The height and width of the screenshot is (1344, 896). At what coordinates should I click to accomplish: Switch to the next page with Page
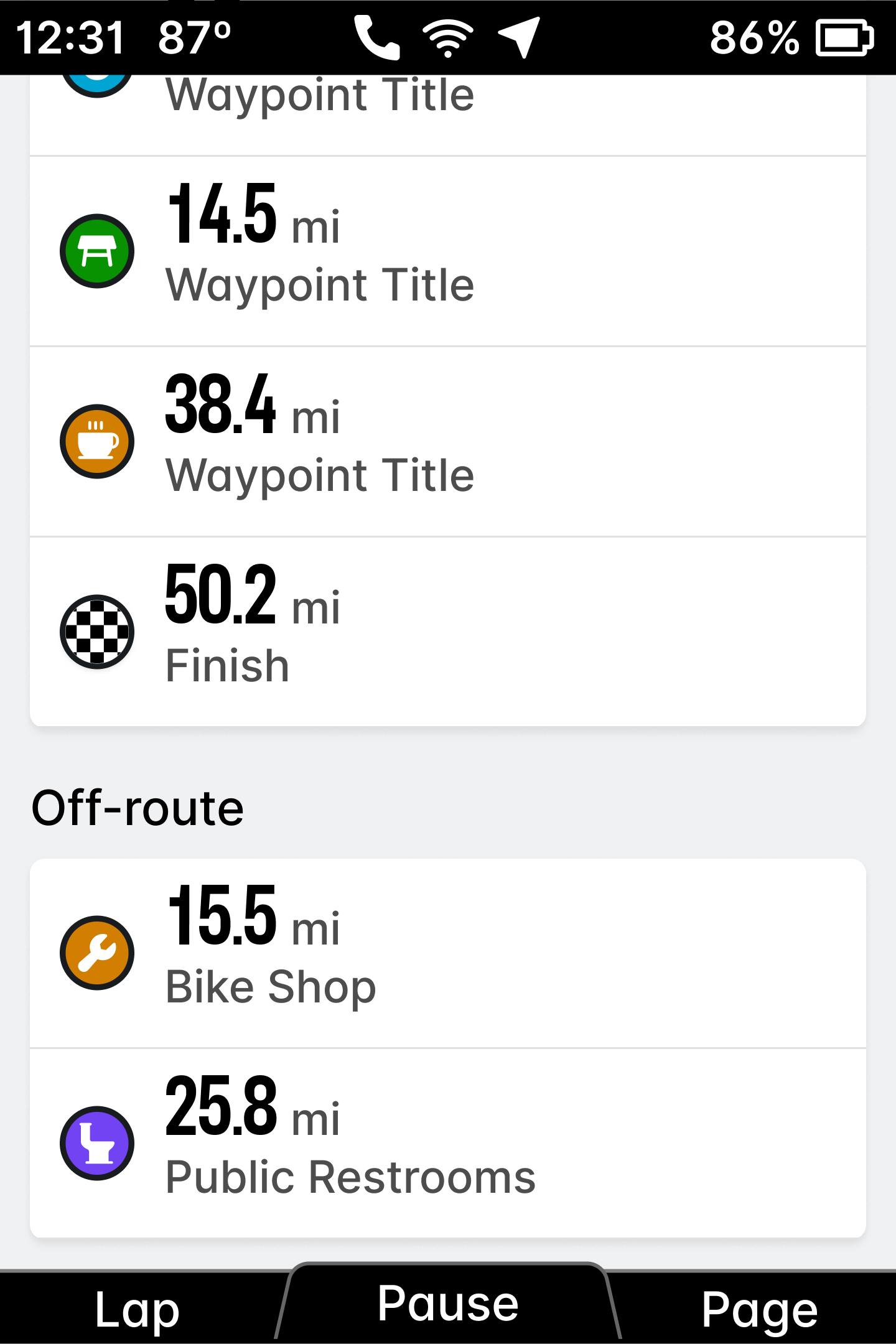(x=759, y=1308)
